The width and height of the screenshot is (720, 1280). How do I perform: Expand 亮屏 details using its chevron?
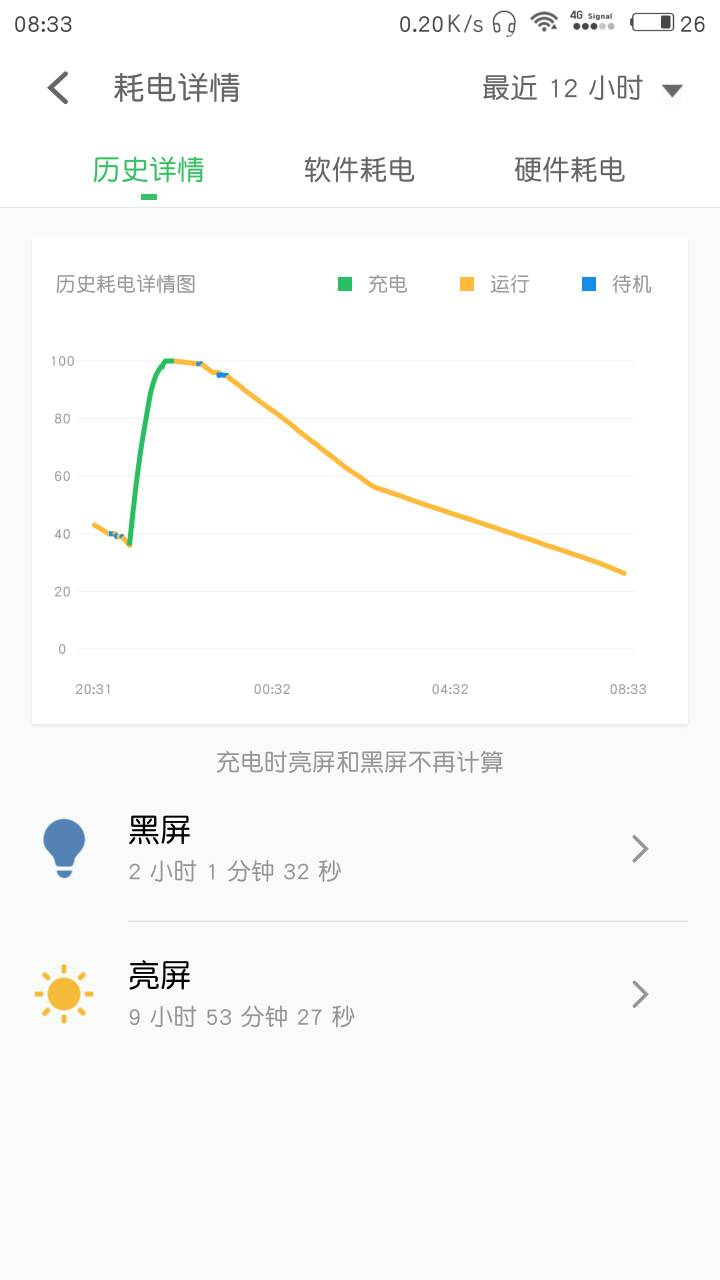pyautogui.click(x=640, y=993)
